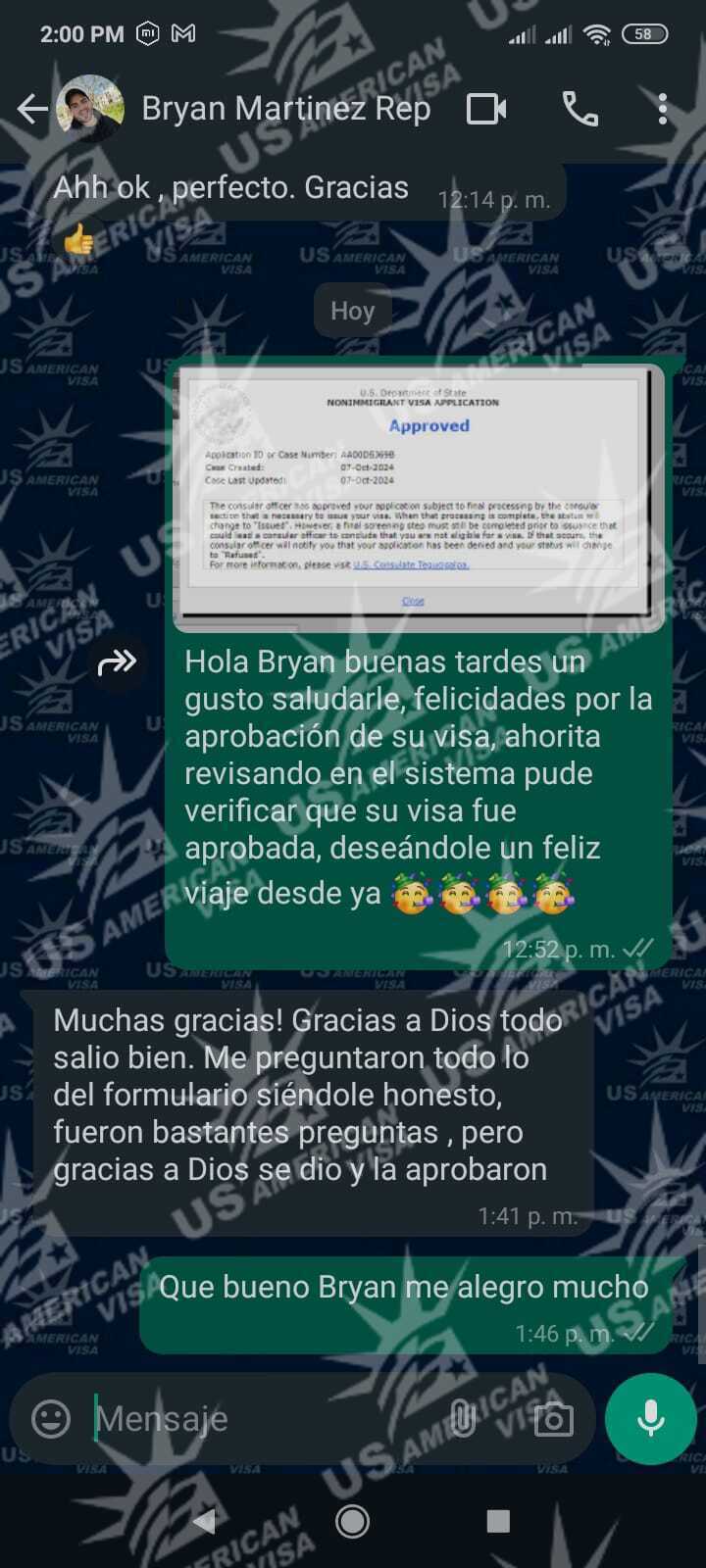Start a voice call with Bryan

[x=580, y=109]
